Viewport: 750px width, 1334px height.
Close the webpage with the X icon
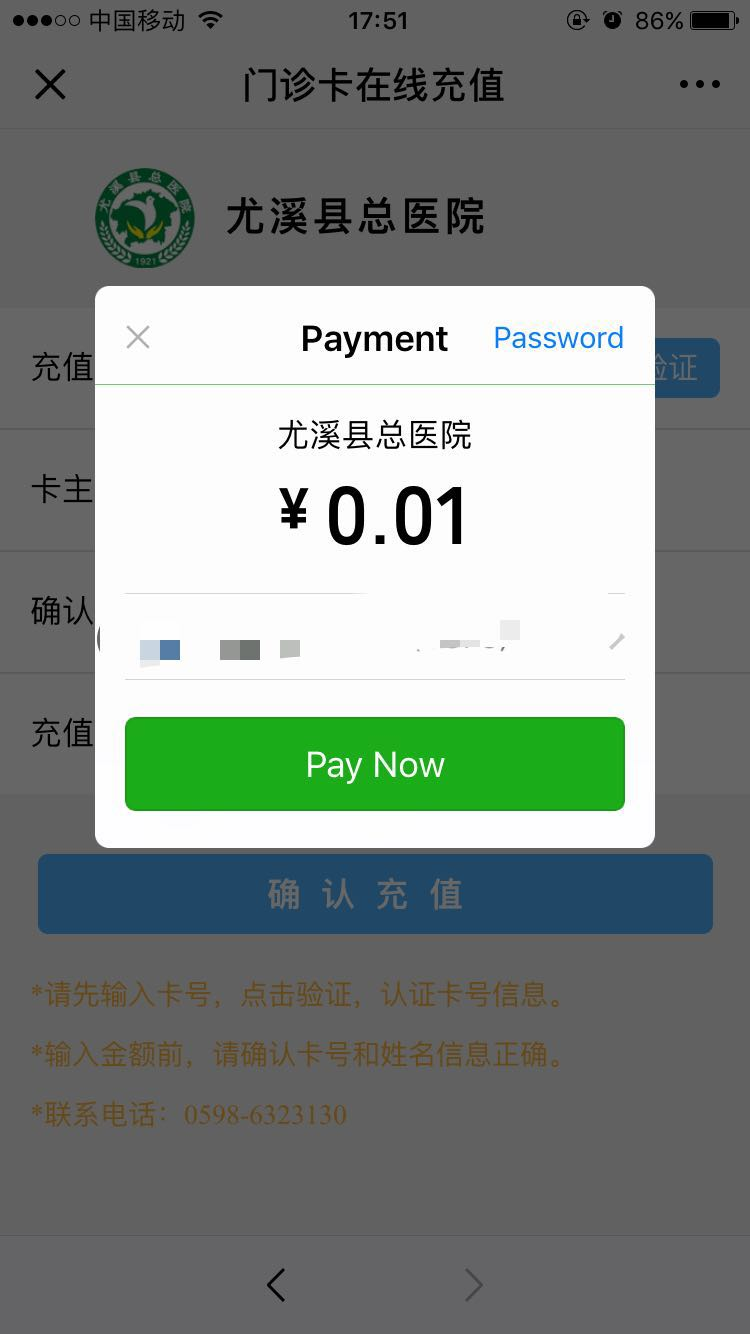[50, 85]
